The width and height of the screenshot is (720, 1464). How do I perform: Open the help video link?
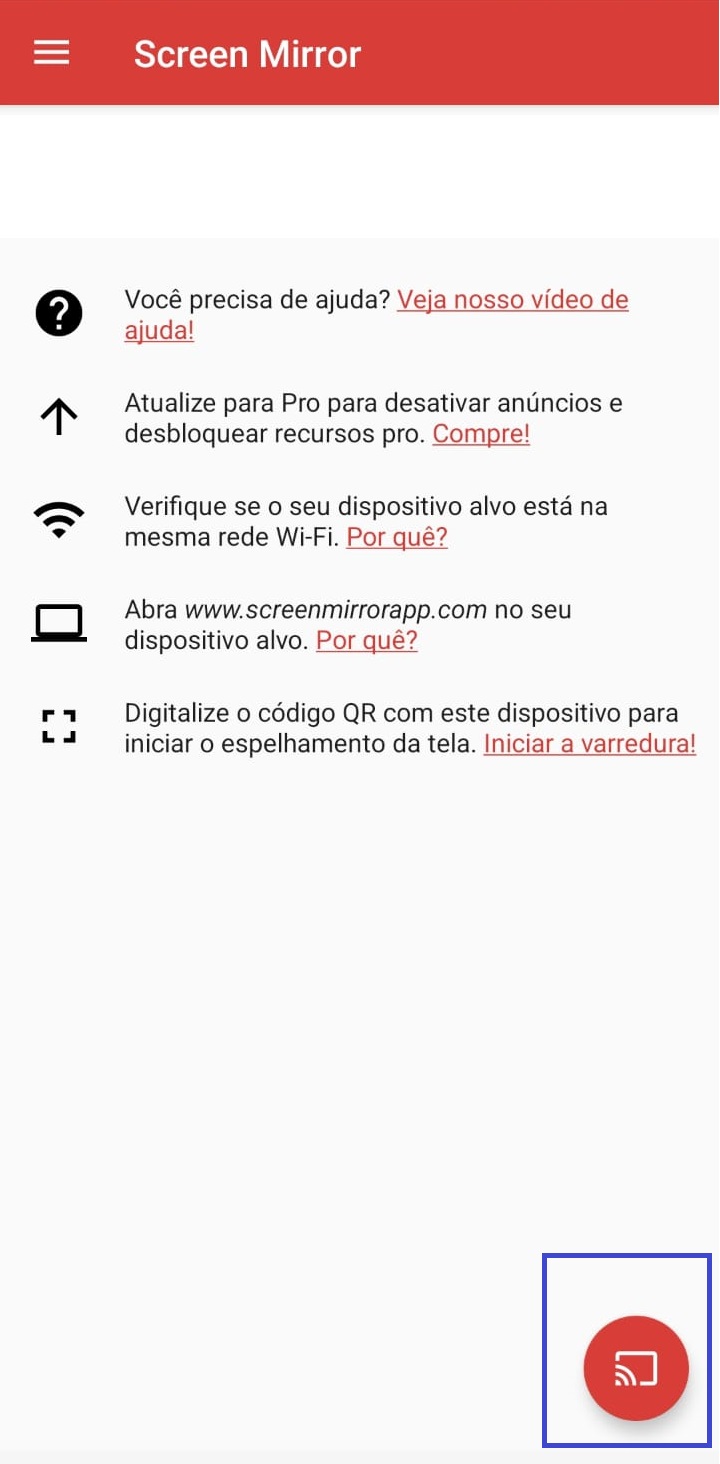coord(513,299)
